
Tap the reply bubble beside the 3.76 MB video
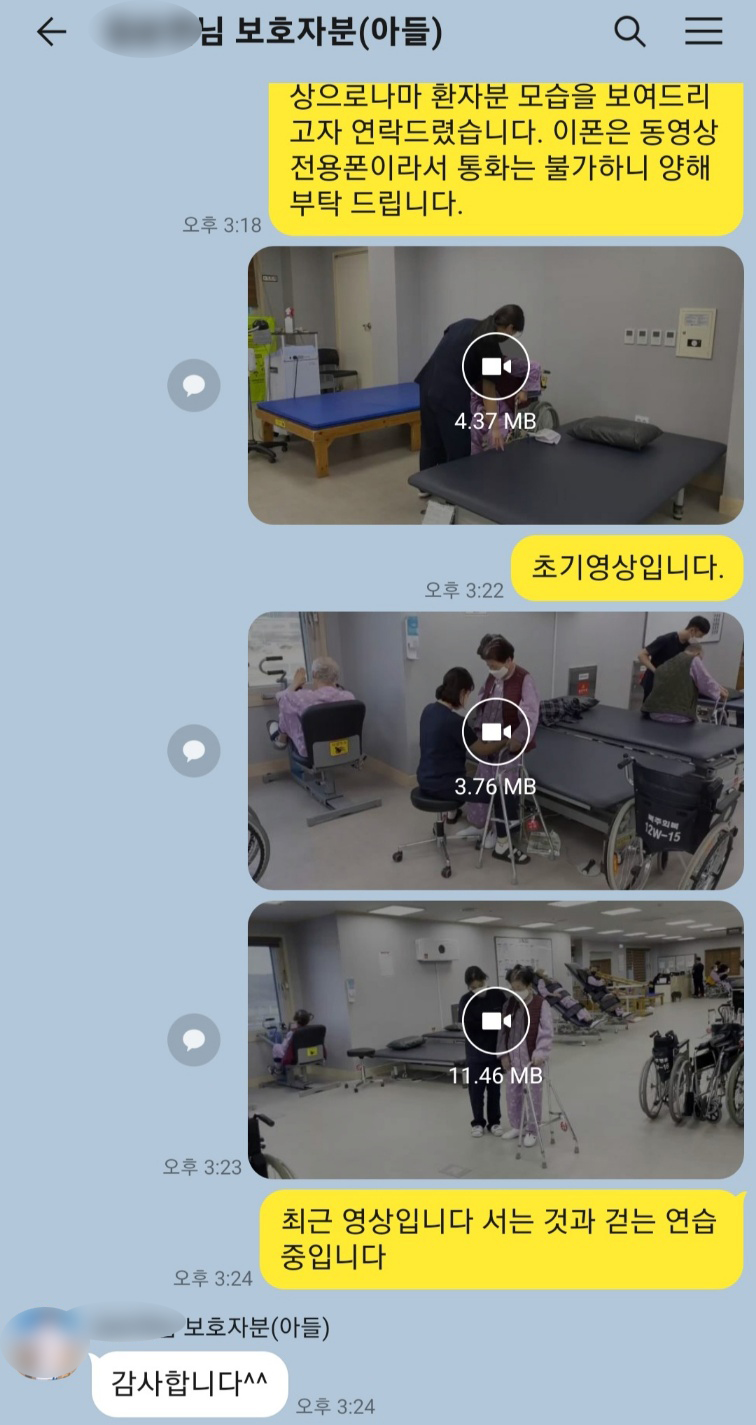193,751
